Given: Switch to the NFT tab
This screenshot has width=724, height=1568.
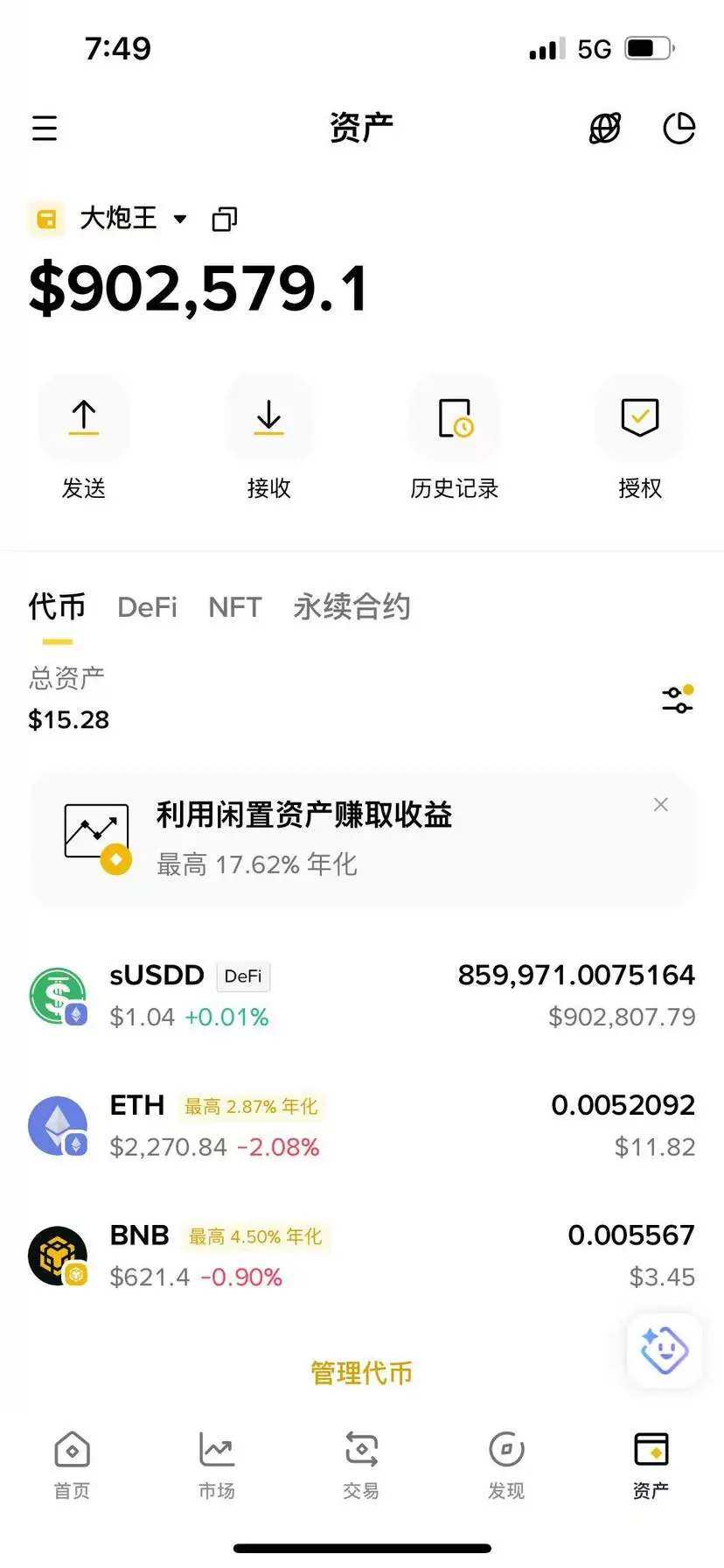Looking at the screenshot, I should pos(234,607).
